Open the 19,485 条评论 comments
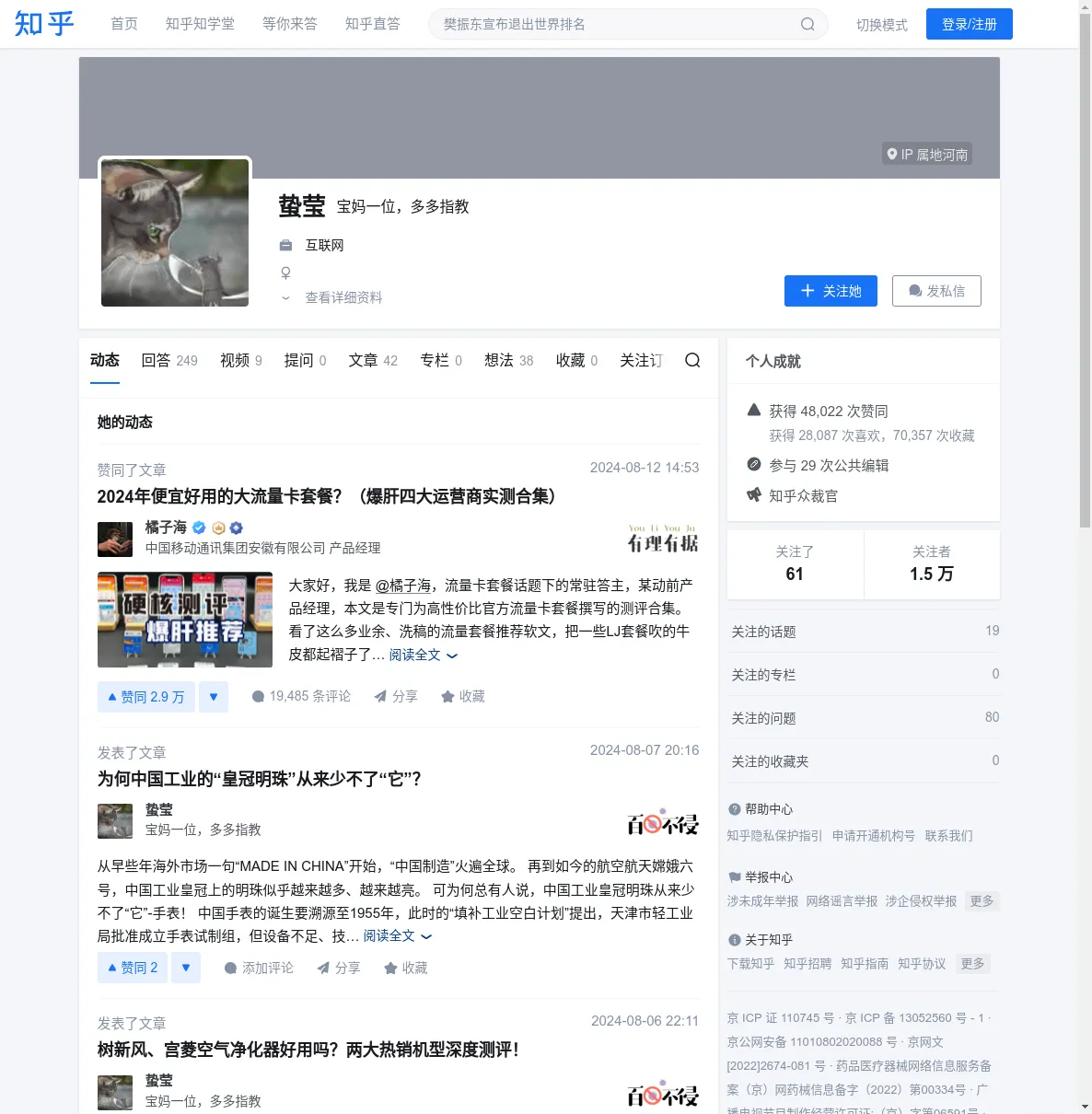 (x=301, y=696)
